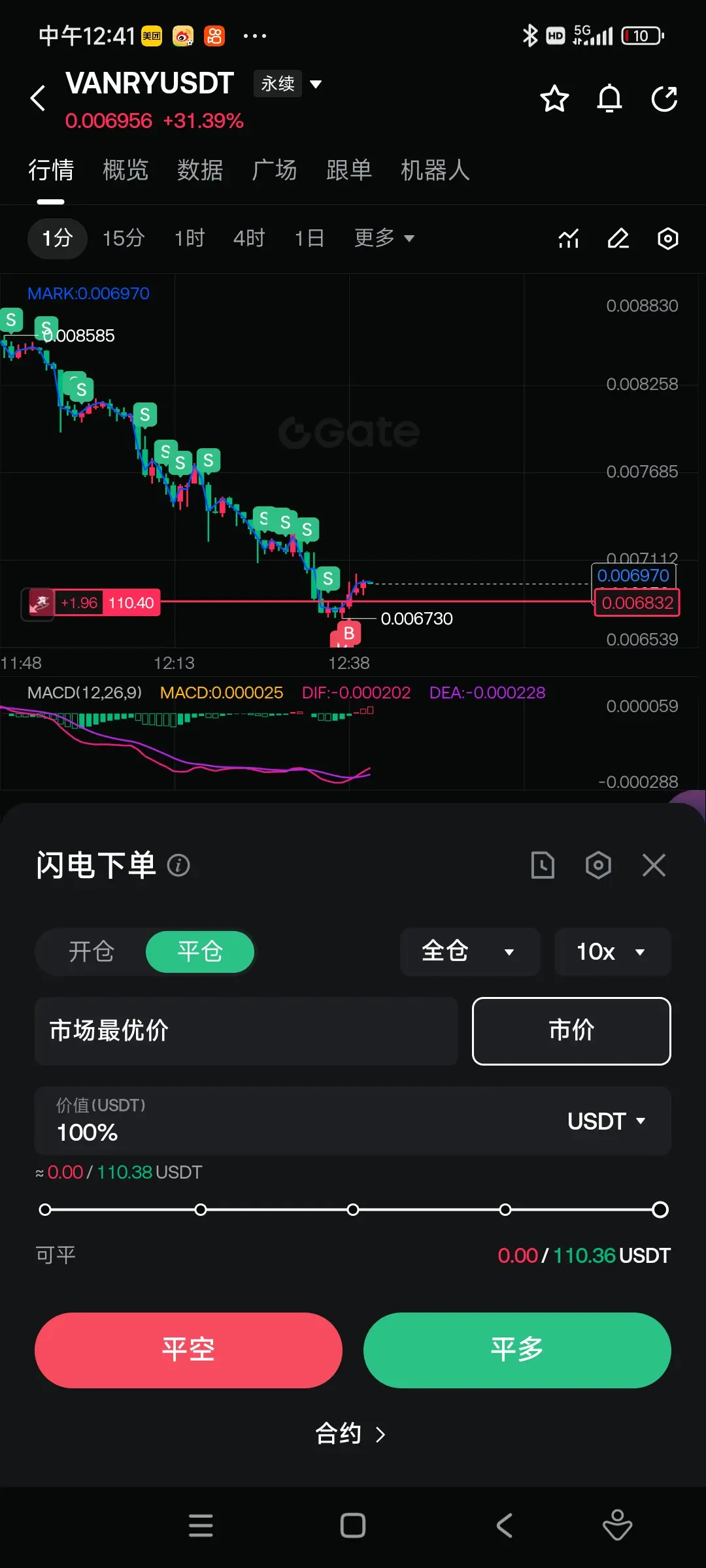Close short position with 平空
Viewport: 706px width, 1568px height.
tap(188, 1350)
